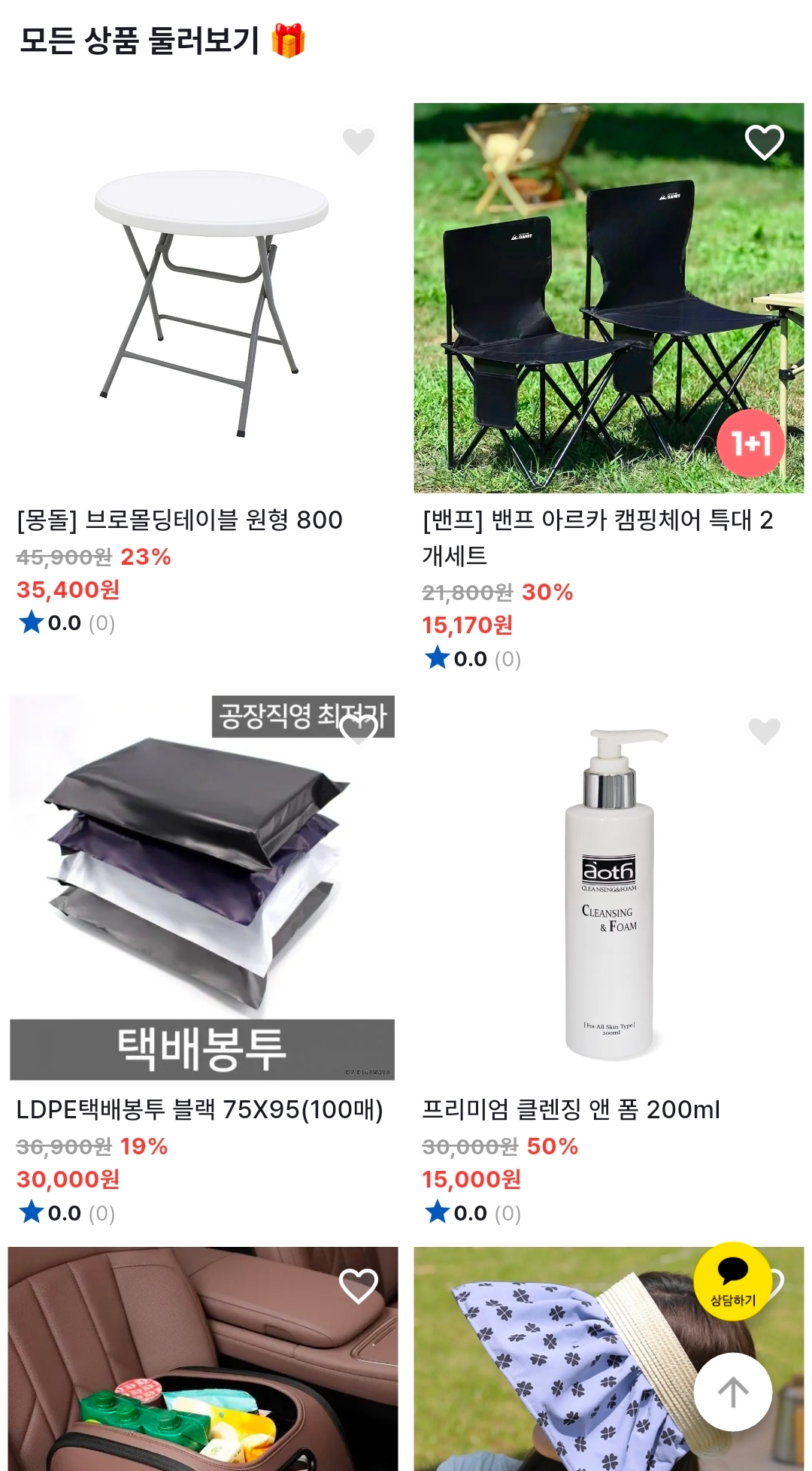Add 밴프 캠핑체어 to wishlist
812x1471 pixels.
764,142
